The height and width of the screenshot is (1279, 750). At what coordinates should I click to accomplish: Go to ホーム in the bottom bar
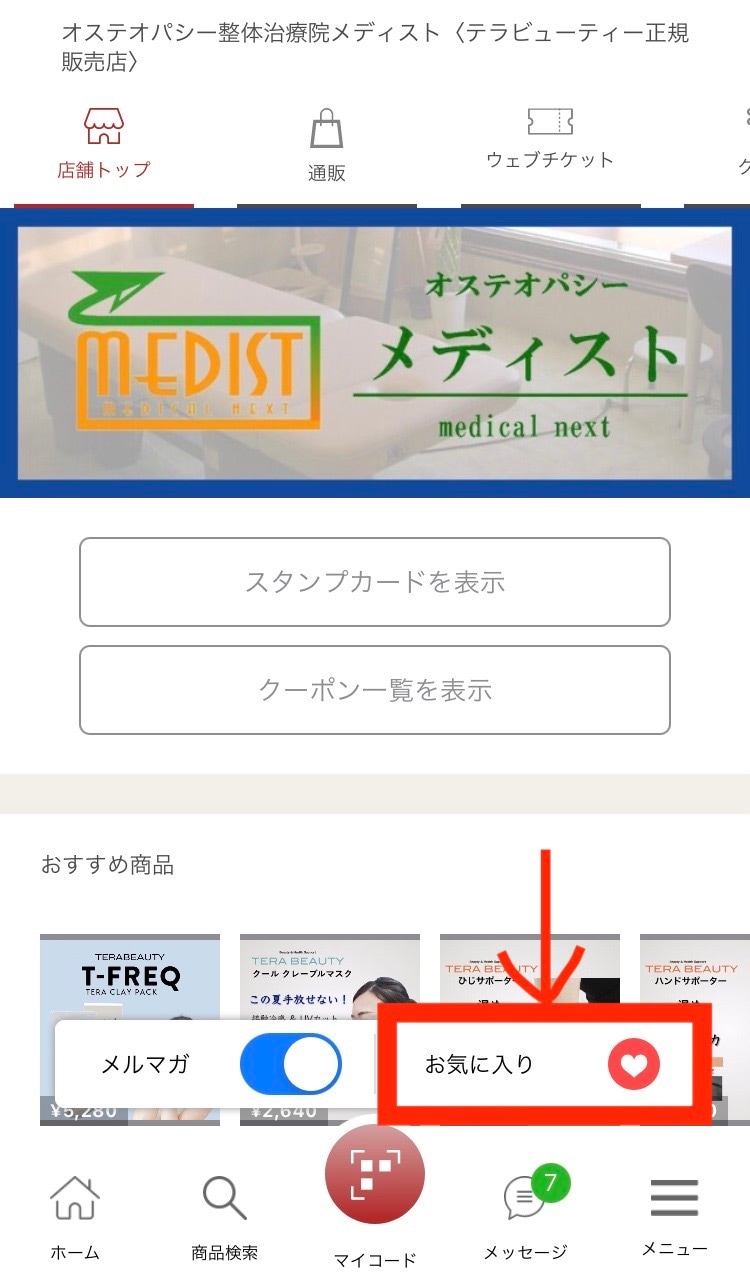click(x=75, y=1215)
